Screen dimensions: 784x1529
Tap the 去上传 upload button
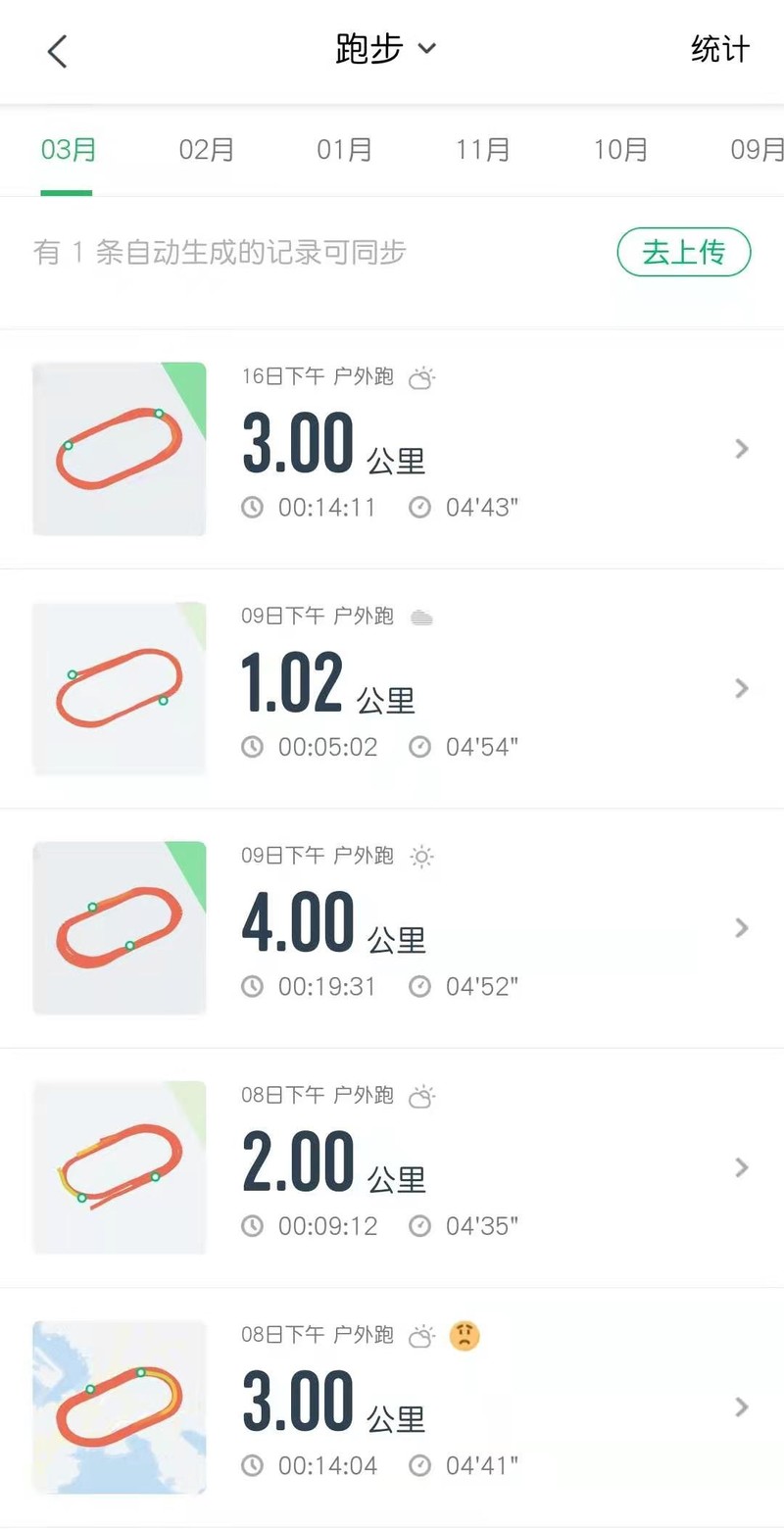(683, 252)
